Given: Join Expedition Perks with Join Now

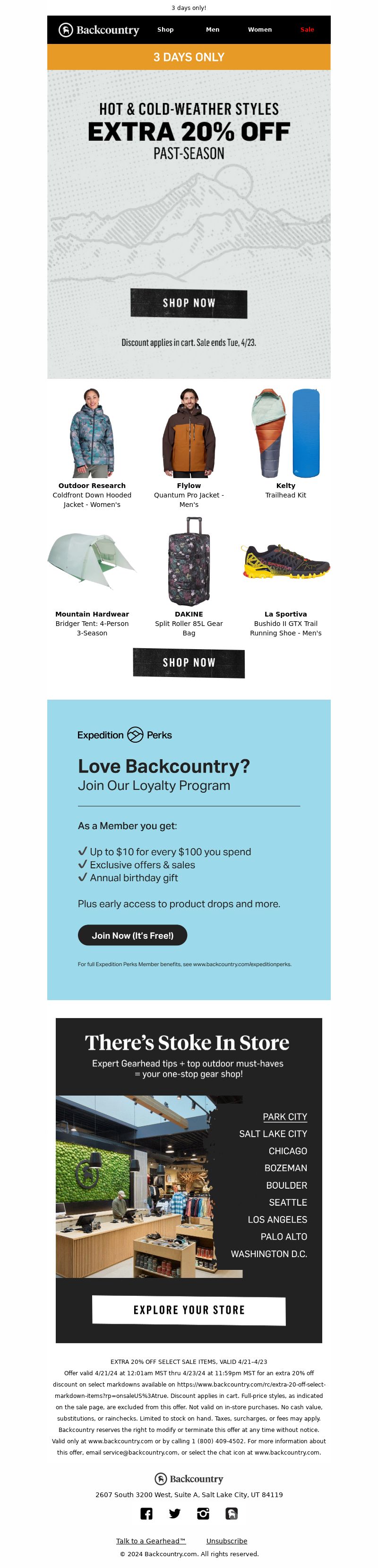Looking at the screenshot, I should [x=132, y=935].
